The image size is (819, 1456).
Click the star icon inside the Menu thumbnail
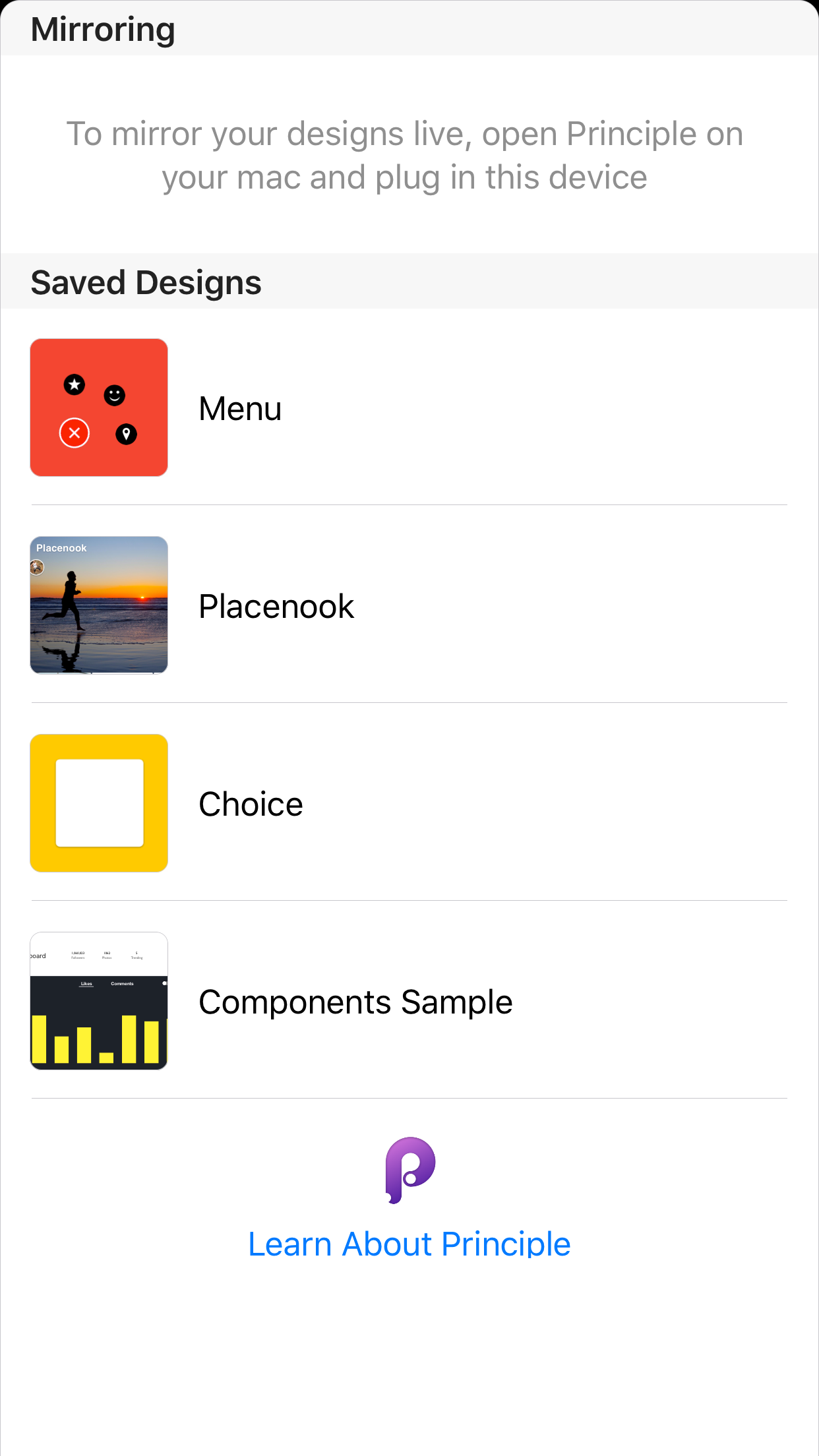74,383
